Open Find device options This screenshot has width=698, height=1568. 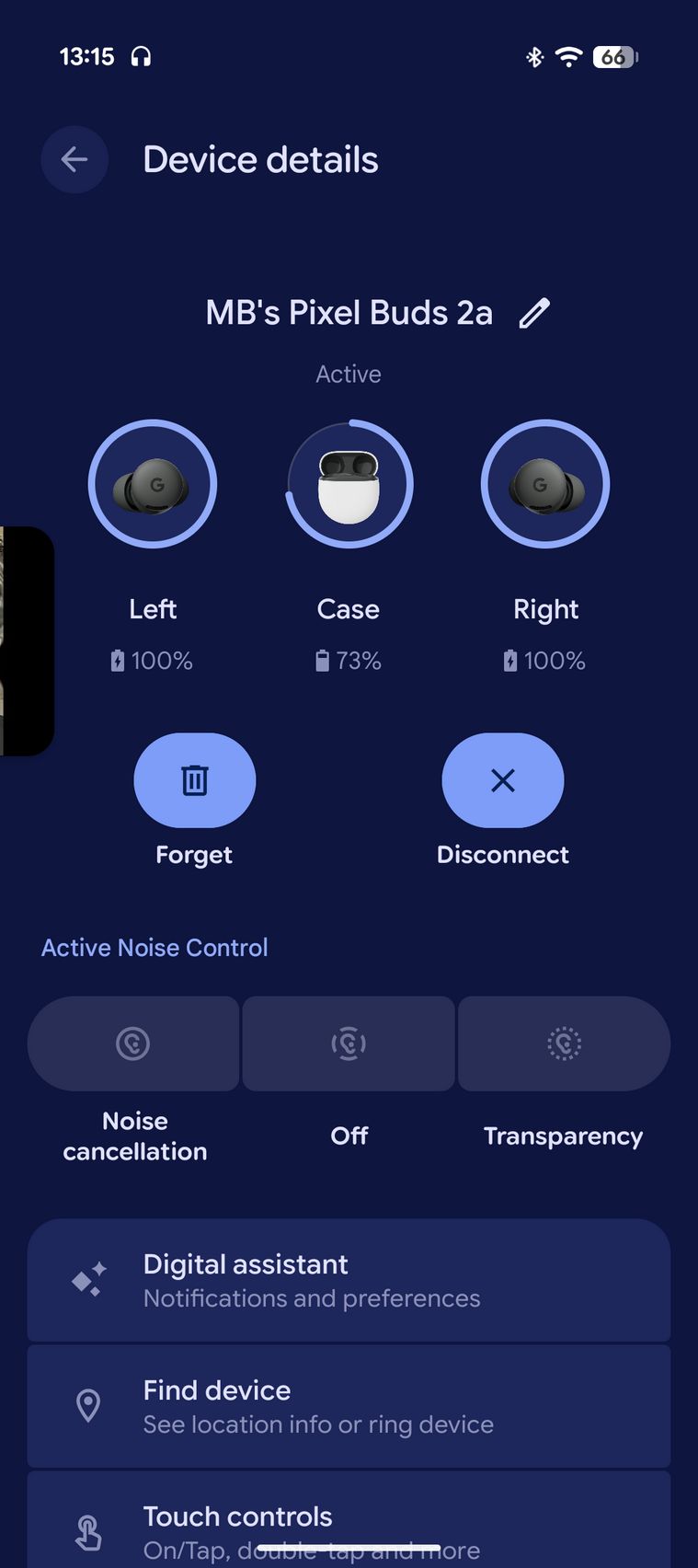(x=349, y=1406)
